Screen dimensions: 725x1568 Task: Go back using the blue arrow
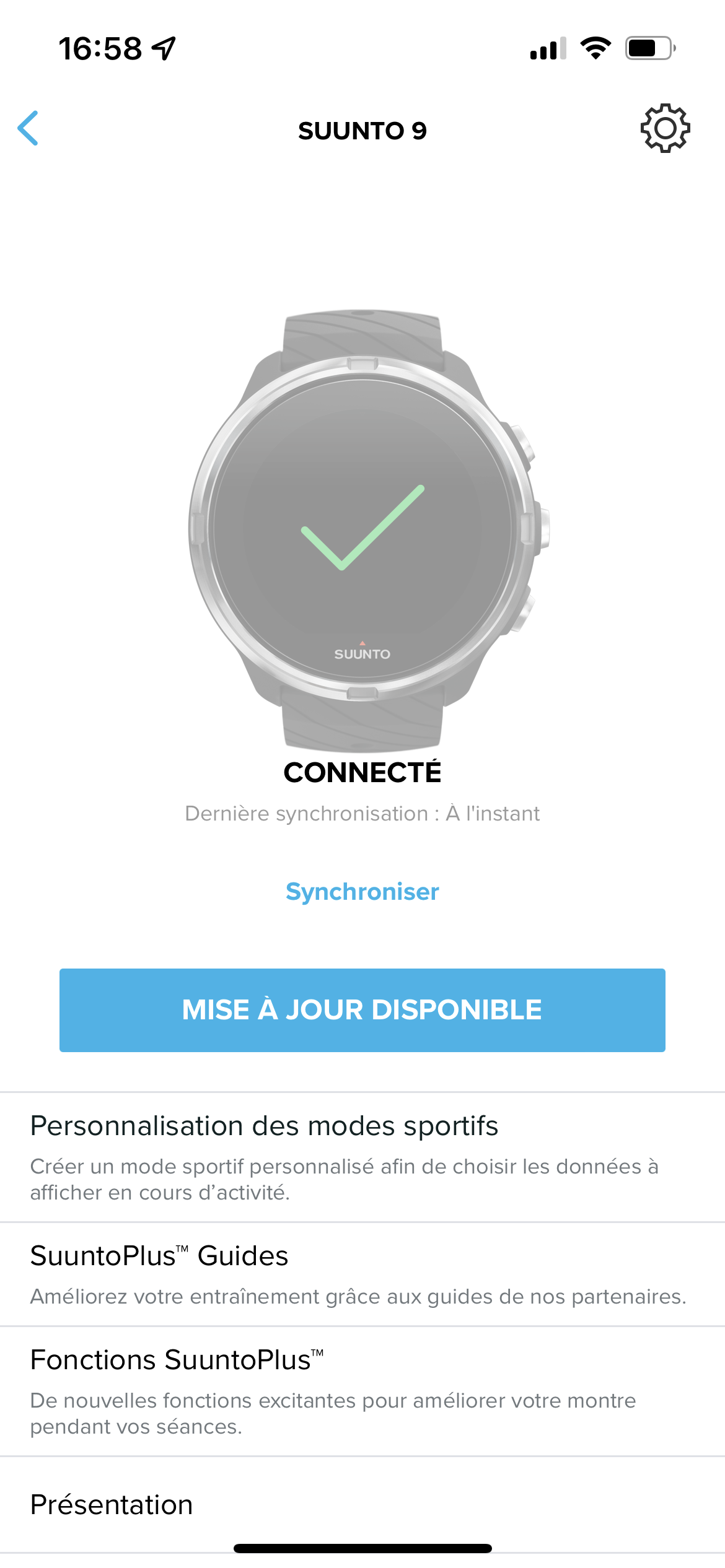[x=28, y=128]
